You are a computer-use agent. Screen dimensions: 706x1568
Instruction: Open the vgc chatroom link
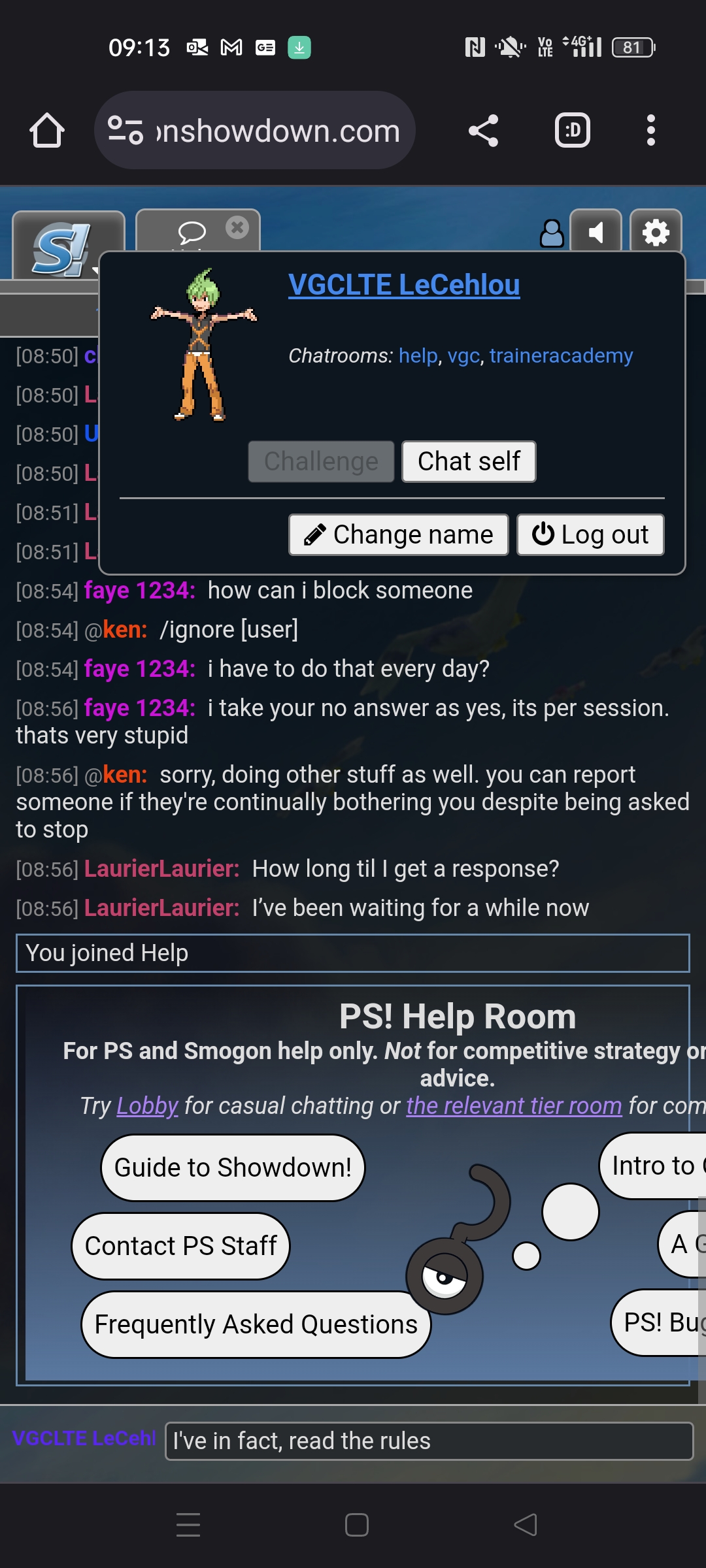click(x=463, y=355)
